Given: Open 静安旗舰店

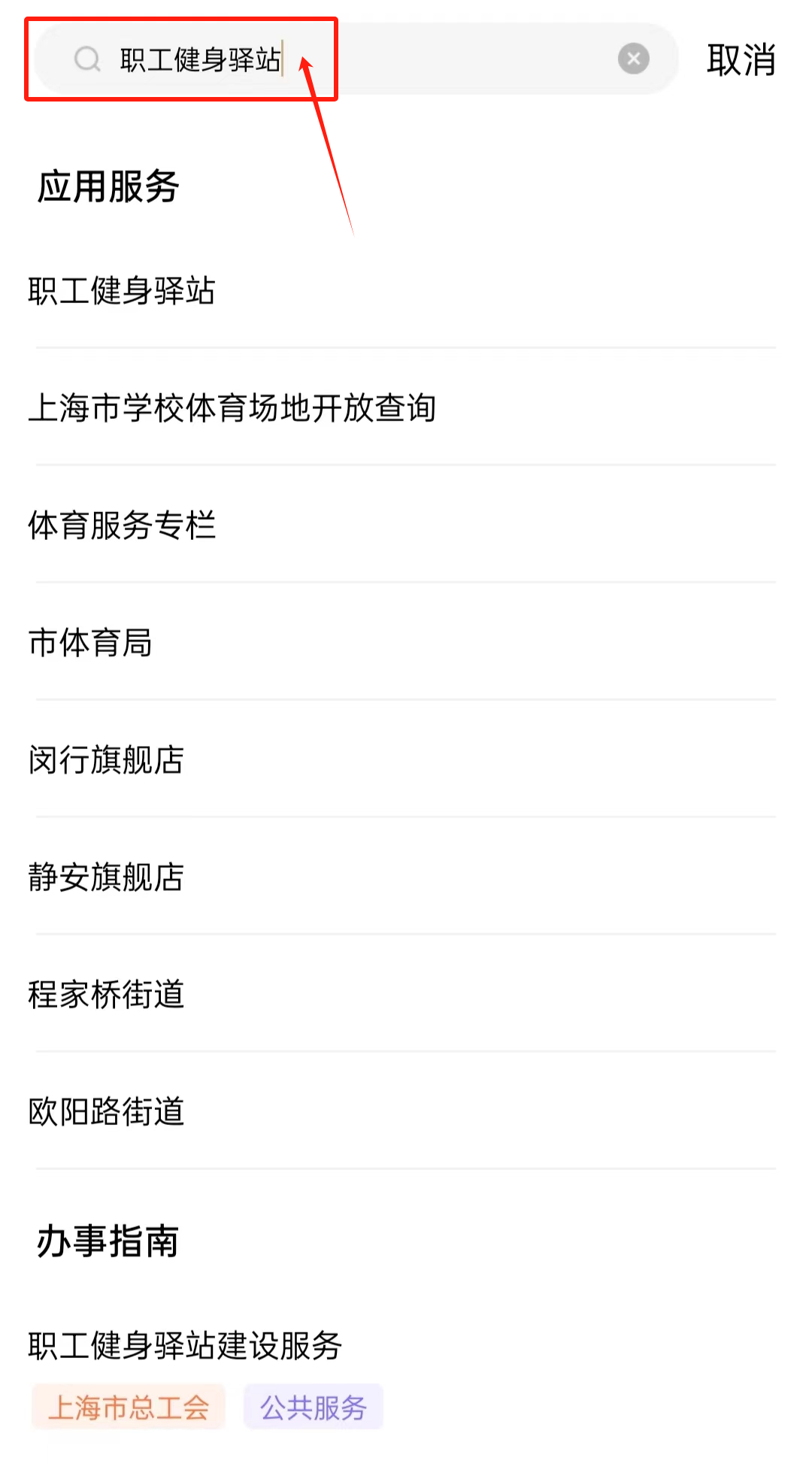Looking at the screenshot, I should pyautogui.click(x=106, y=877).
